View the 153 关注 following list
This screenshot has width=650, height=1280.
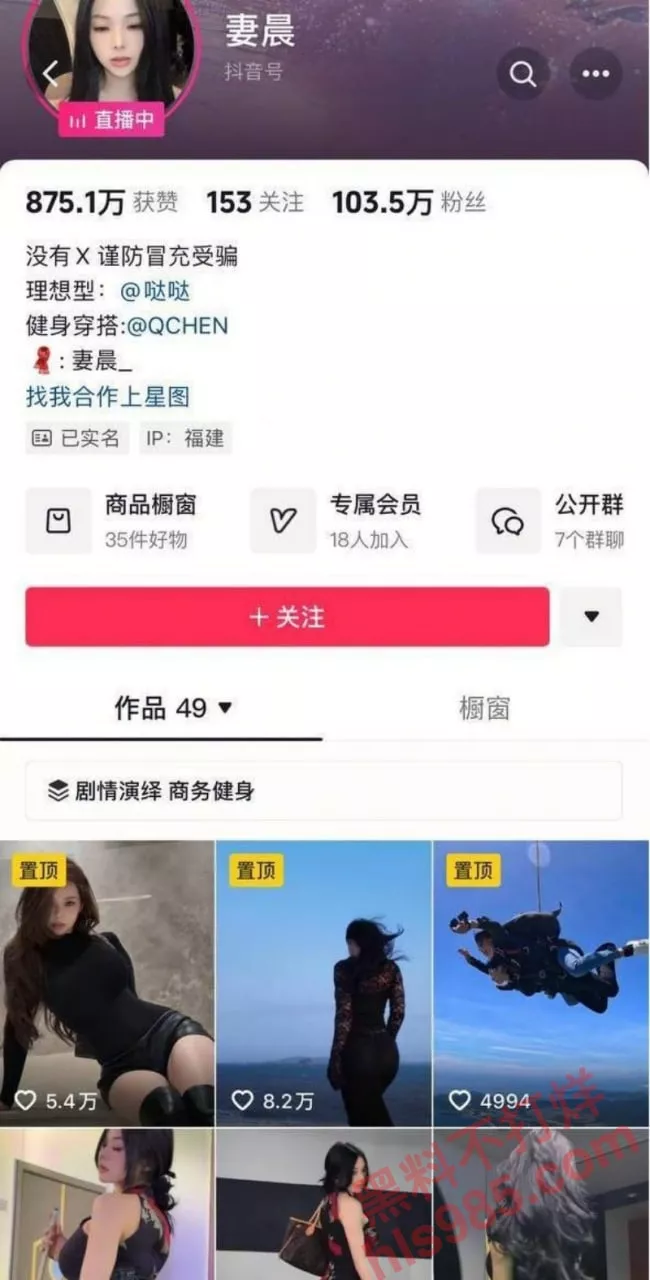[x=254, y=203]
